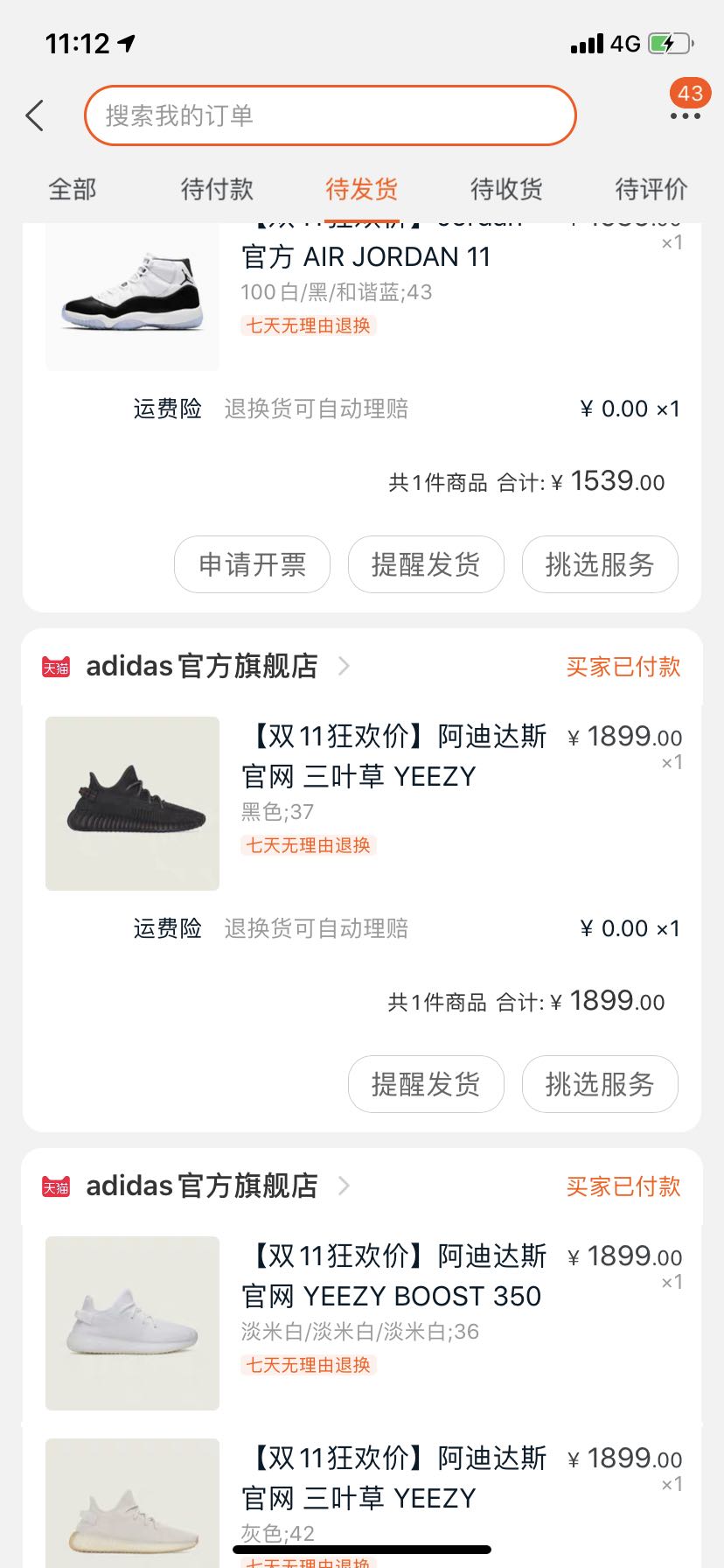Select the 待发货 tab

[x=362, y=189]
